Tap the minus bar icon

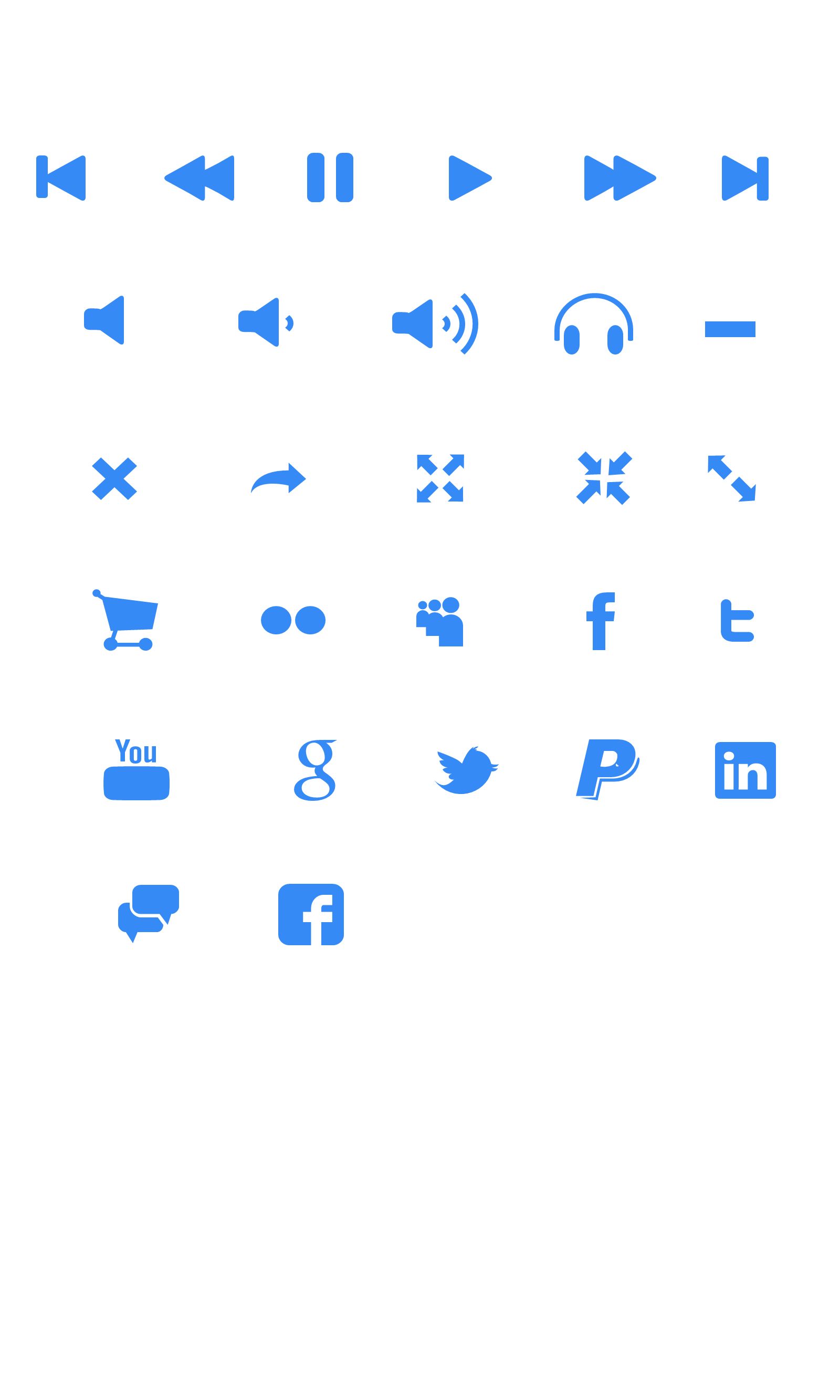tap(730, 329)
